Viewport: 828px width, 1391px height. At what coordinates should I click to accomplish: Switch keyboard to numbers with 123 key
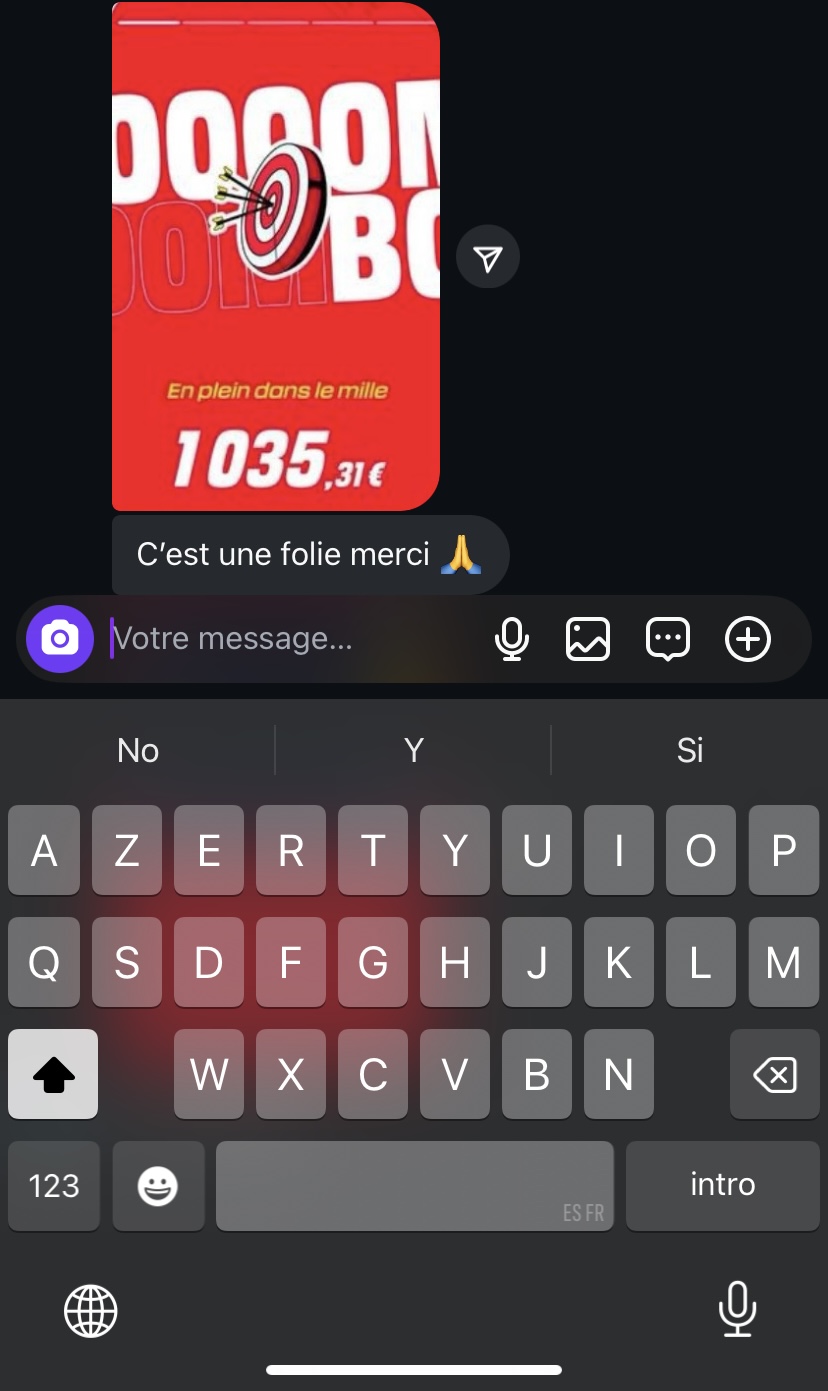click(x=53, y=1185)
